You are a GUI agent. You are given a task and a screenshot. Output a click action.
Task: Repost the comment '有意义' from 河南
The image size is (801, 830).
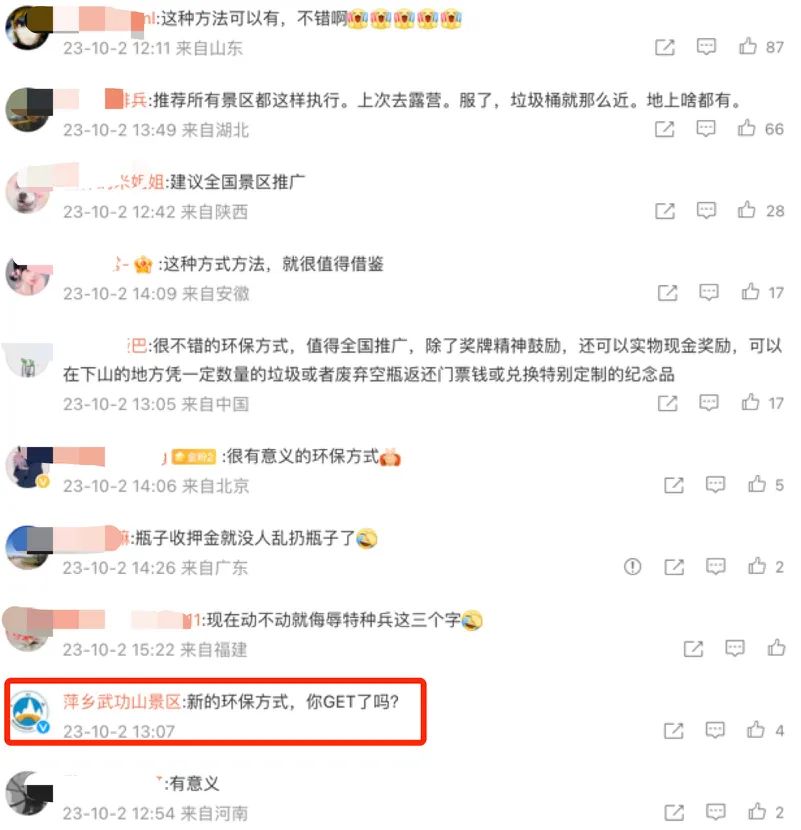coord(673,812)
